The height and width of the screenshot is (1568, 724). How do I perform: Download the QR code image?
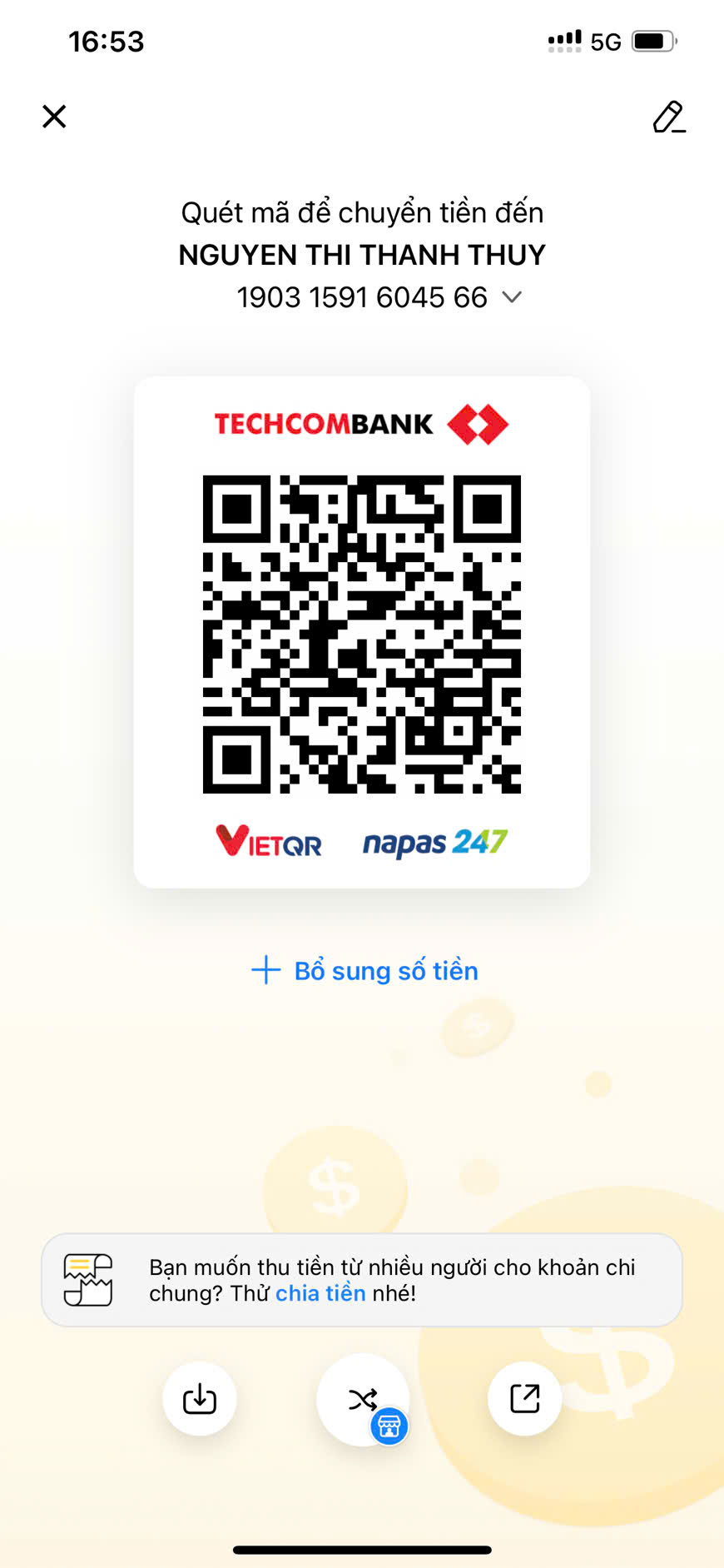pyautogui.click(x=200, y=1399)
